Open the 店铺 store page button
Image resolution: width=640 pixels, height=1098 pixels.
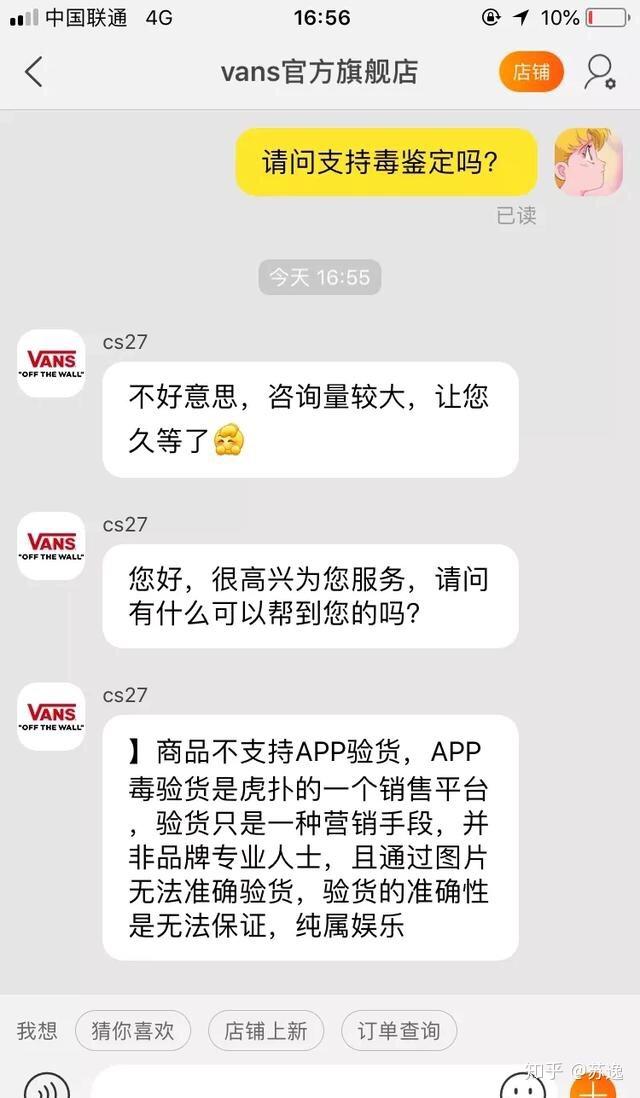point(531,72)
